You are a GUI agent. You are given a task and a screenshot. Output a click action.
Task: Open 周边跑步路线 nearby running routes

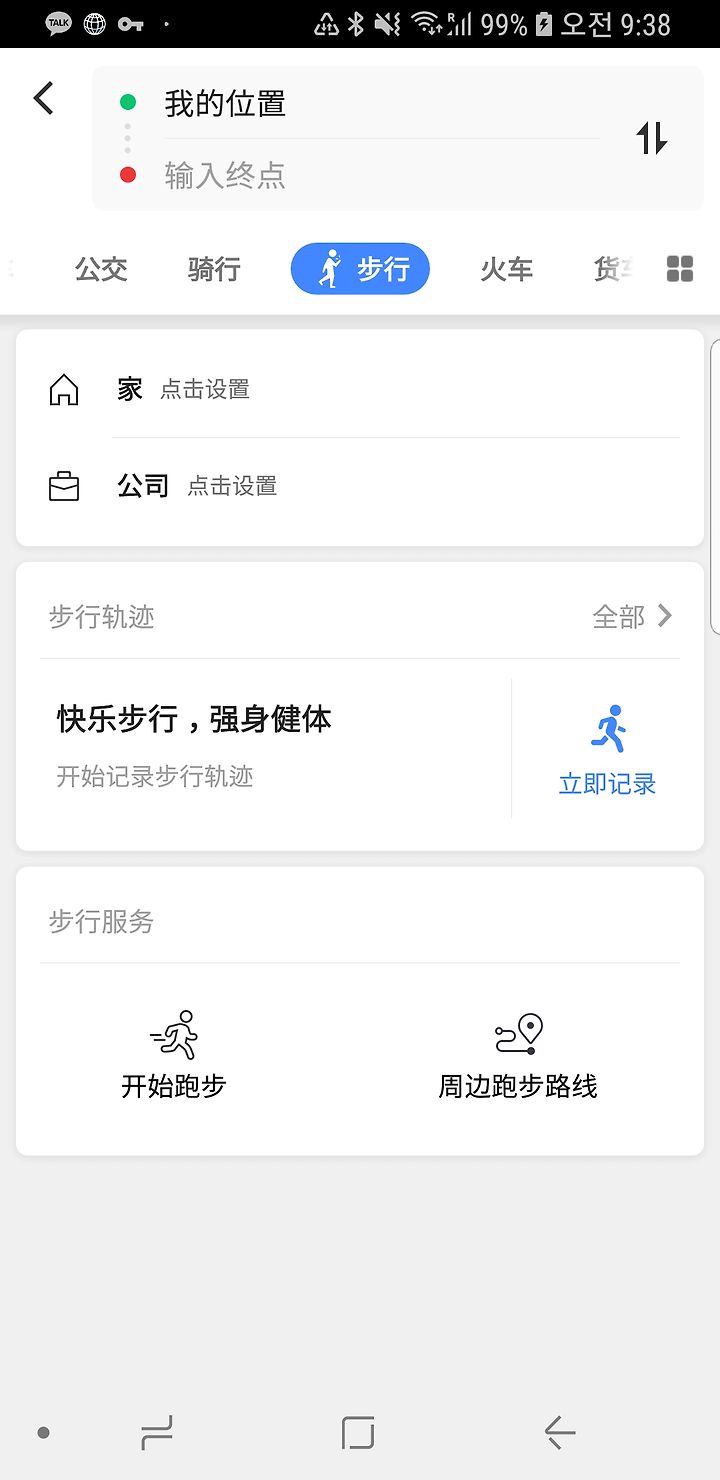tap(518, 1054)
